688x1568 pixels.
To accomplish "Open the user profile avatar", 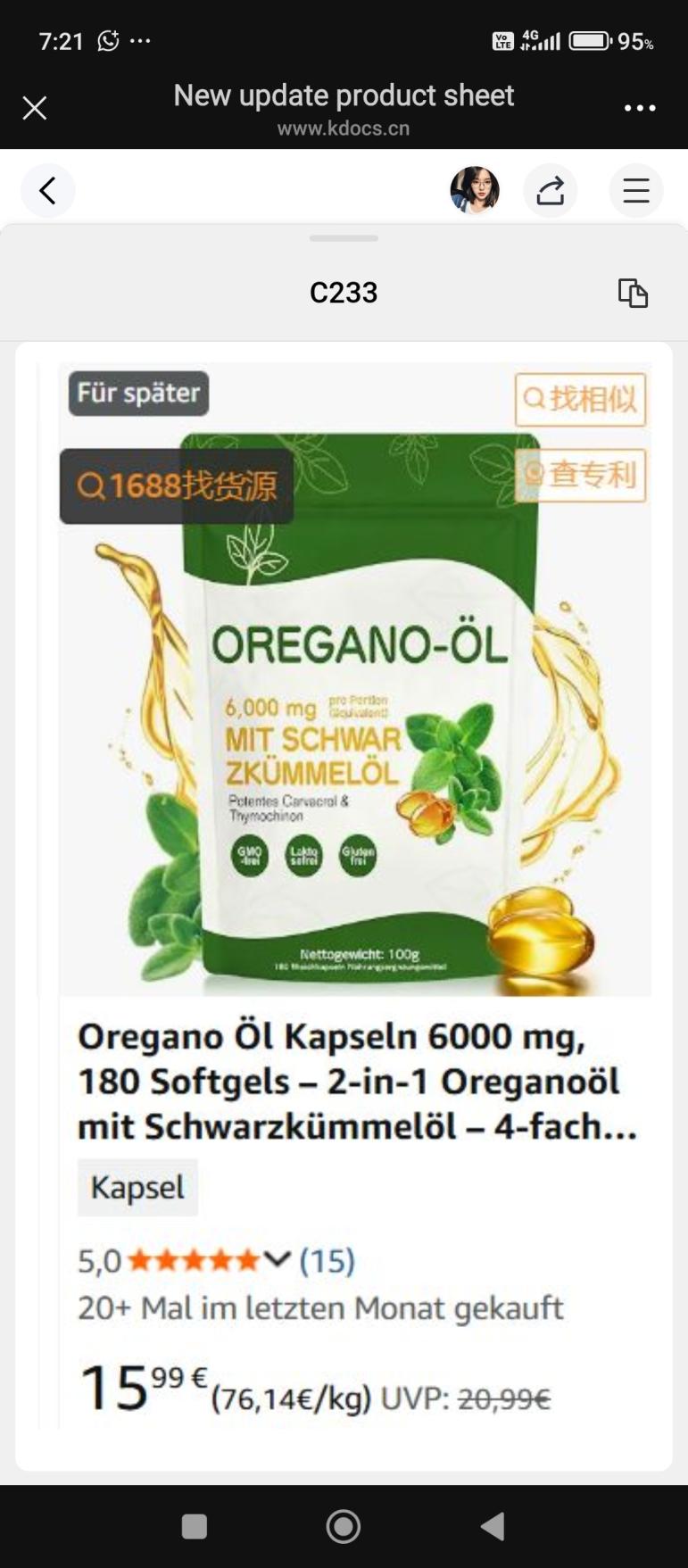I will [474, 190].
